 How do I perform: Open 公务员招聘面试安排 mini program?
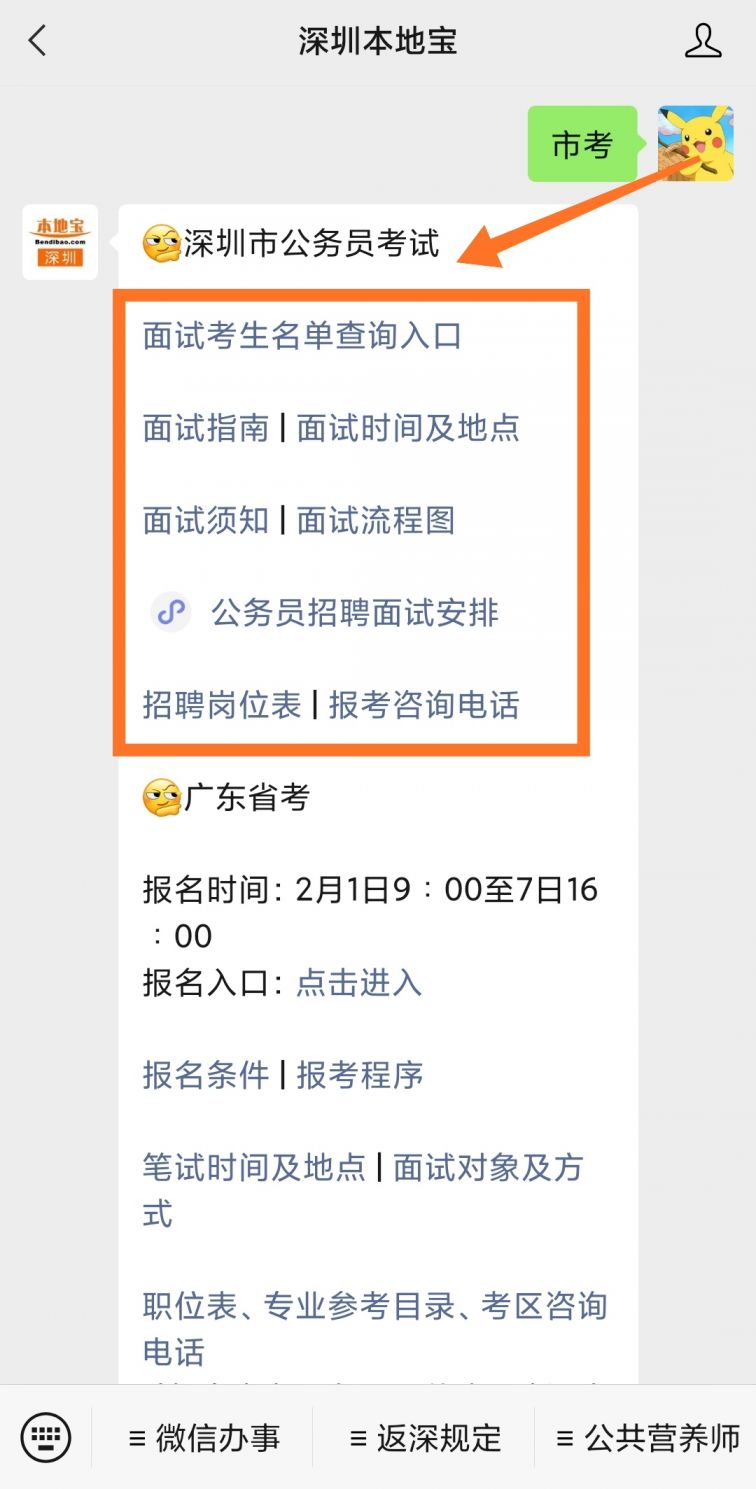pyautogui.click(x=354, y=613)
